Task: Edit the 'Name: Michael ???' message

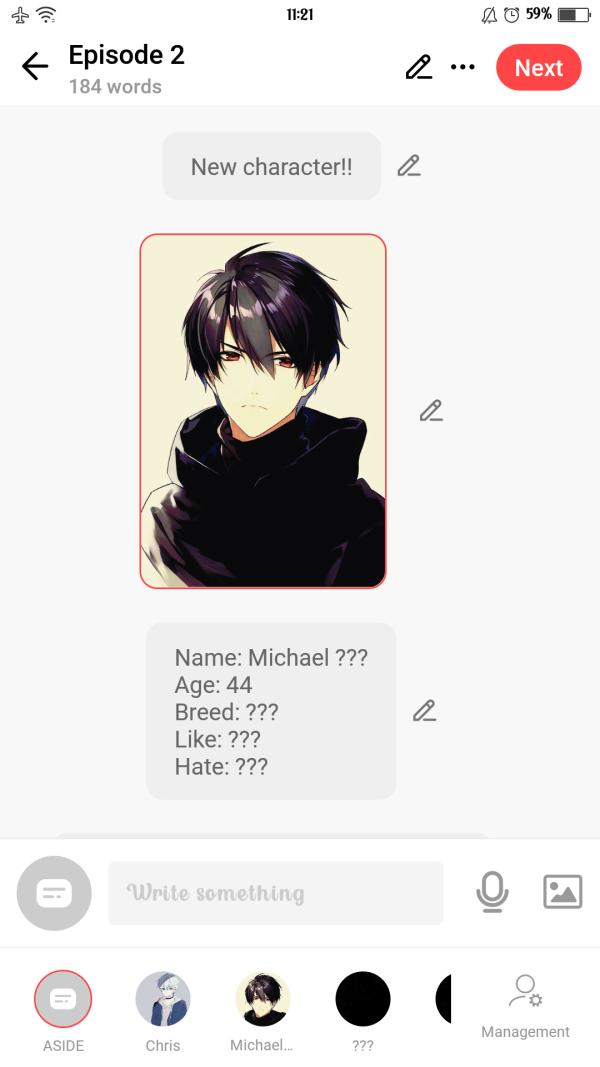Action: 424,711
